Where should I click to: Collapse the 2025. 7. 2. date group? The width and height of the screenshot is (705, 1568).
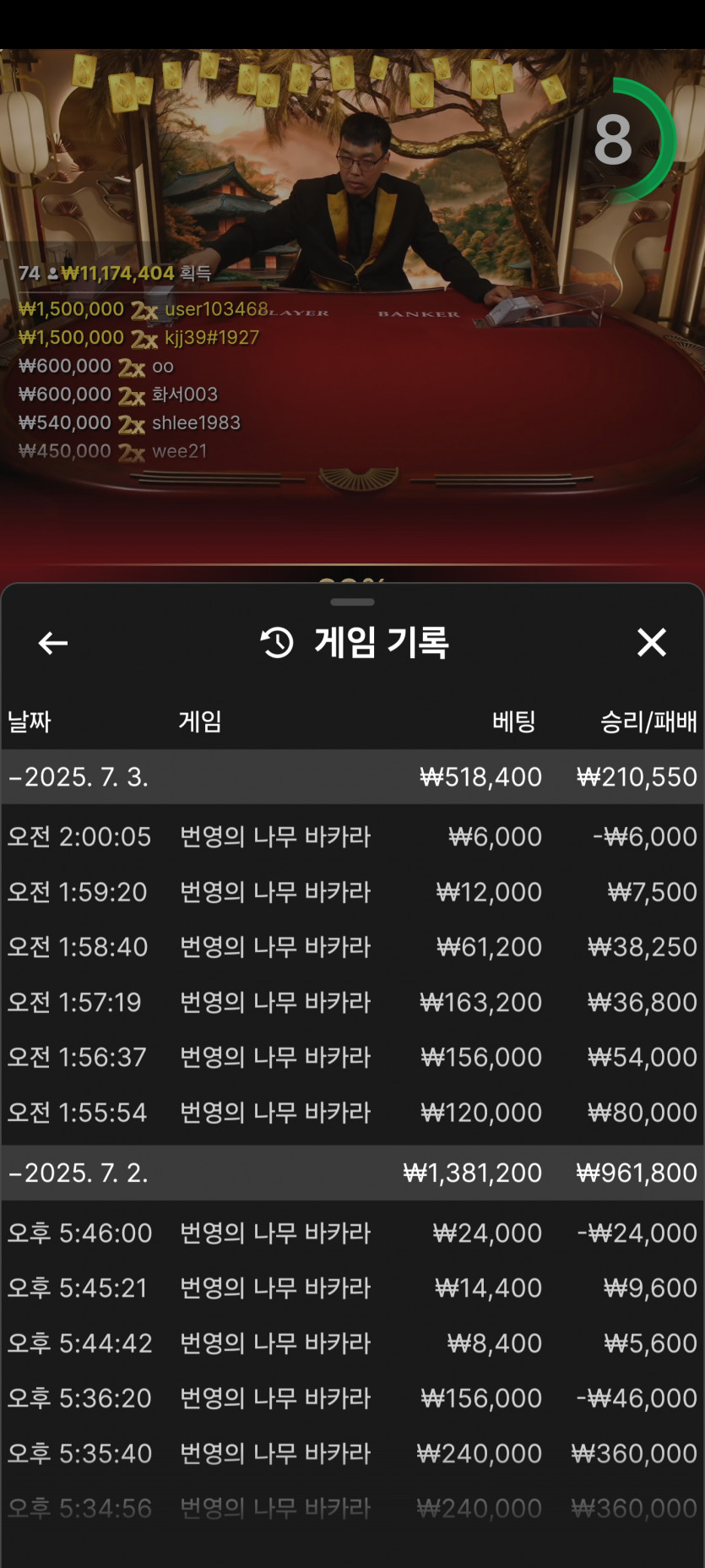79,1173
